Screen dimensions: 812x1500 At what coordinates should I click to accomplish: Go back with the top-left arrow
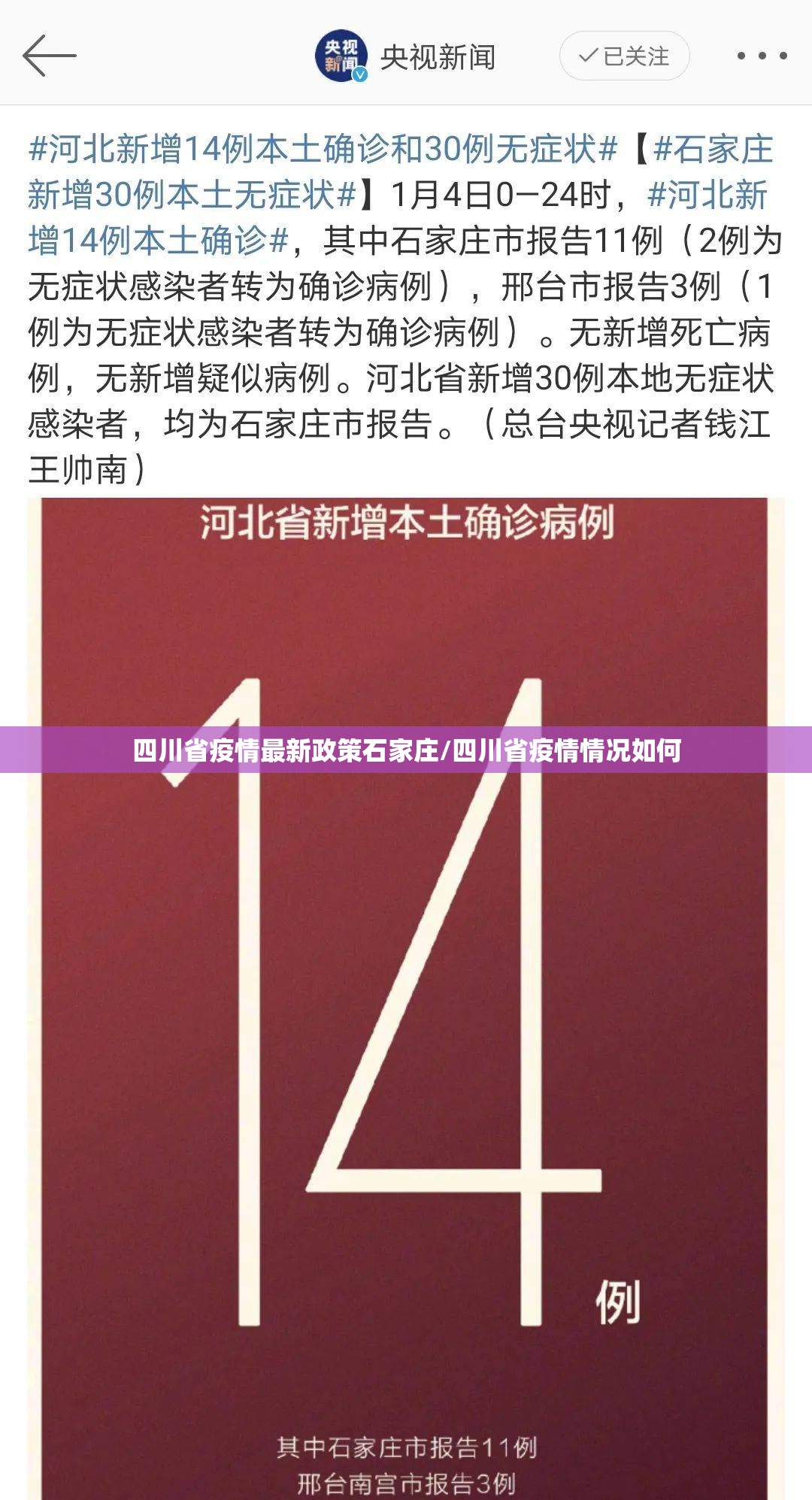click(x=50, y=56)
